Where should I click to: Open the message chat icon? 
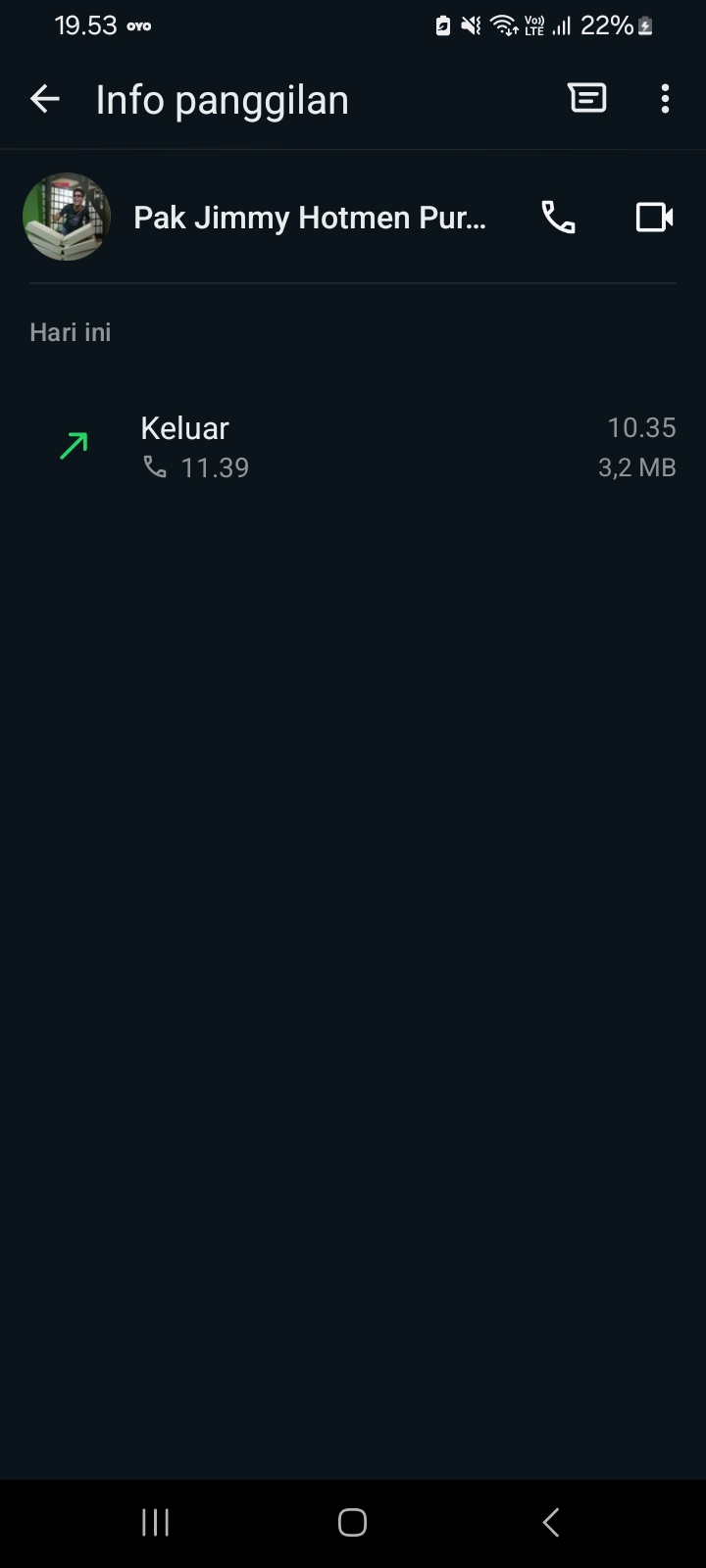tap(586, 99)
